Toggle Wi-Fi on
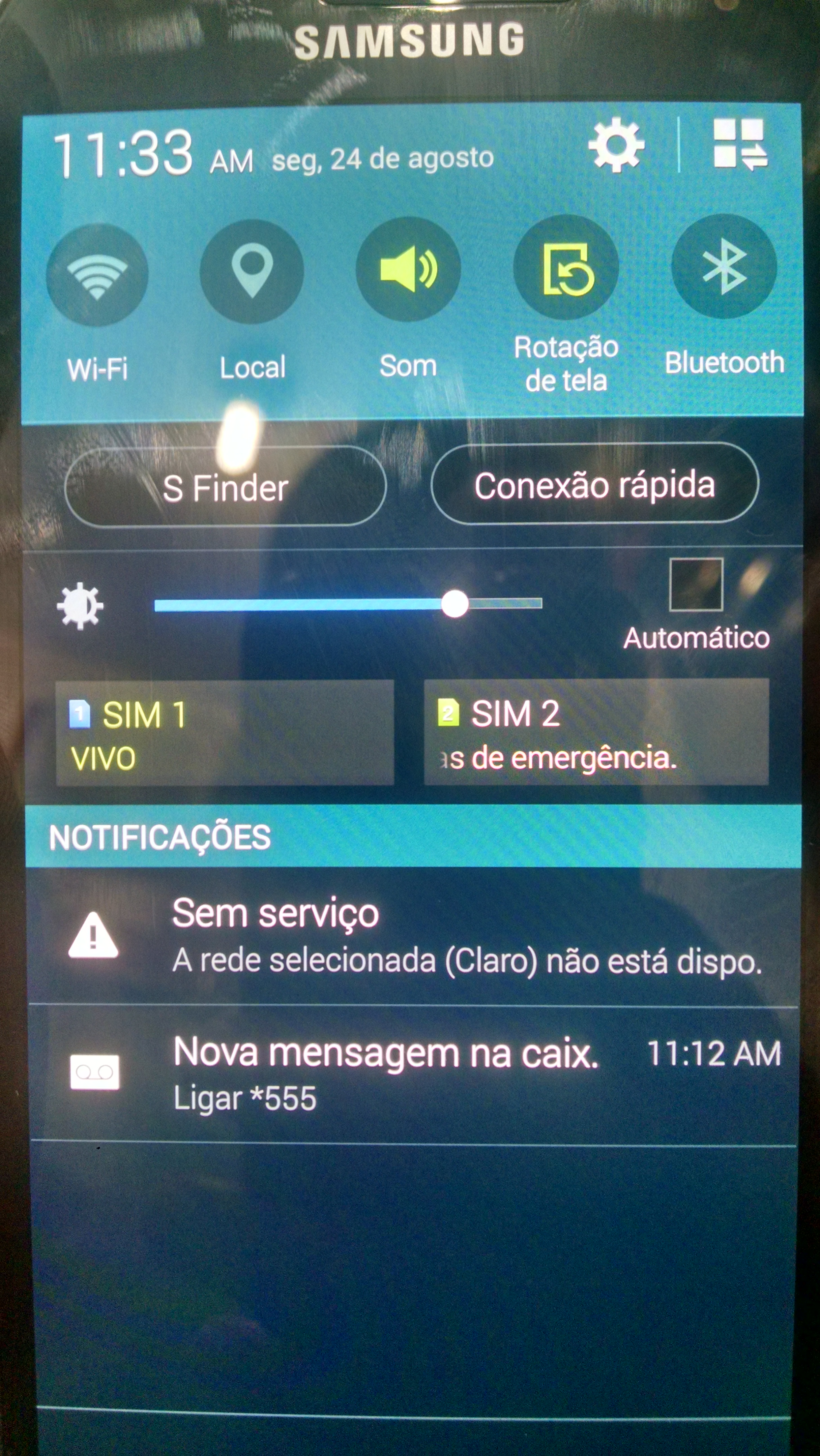Viewport: 820px width, 1456px height. click(97, 275)
